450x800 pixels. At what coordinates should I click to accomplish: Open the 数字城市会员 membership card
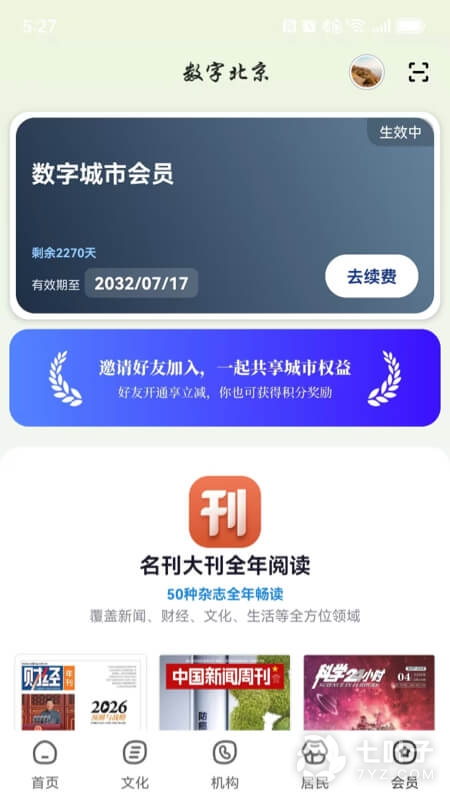pyautogui.click(x=225, y=215)
